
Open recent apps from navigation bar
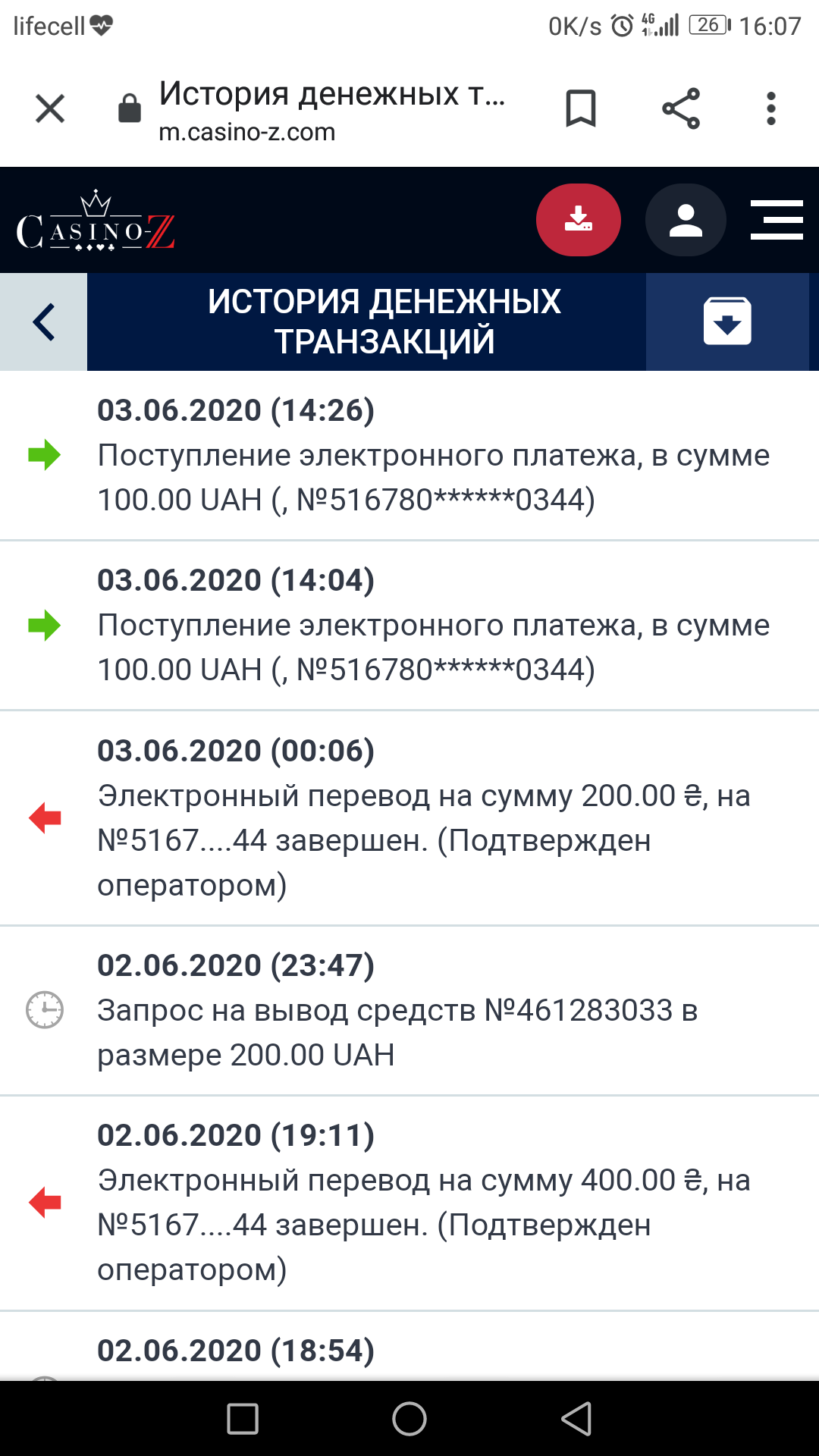point(243,1418)
